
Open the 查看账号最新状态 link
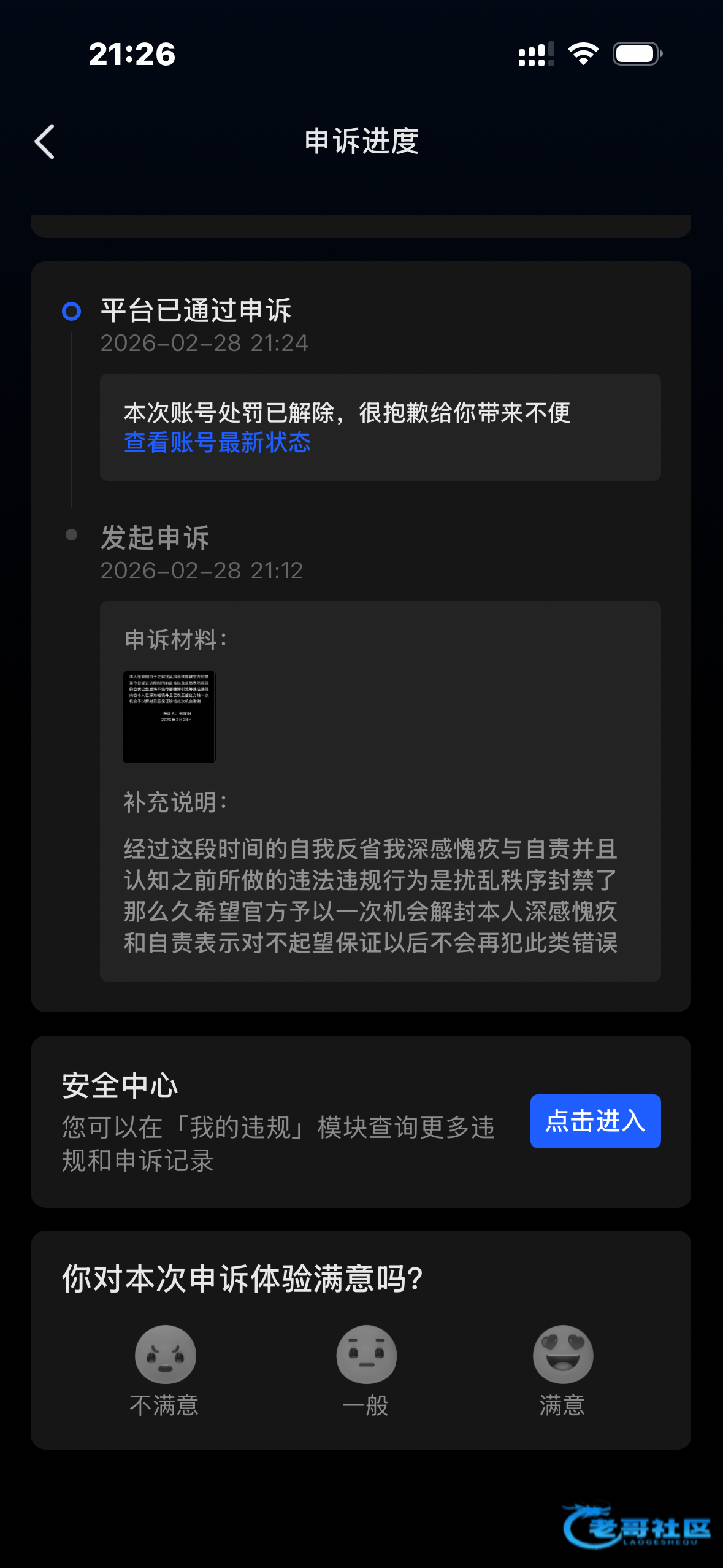[217, 442]
